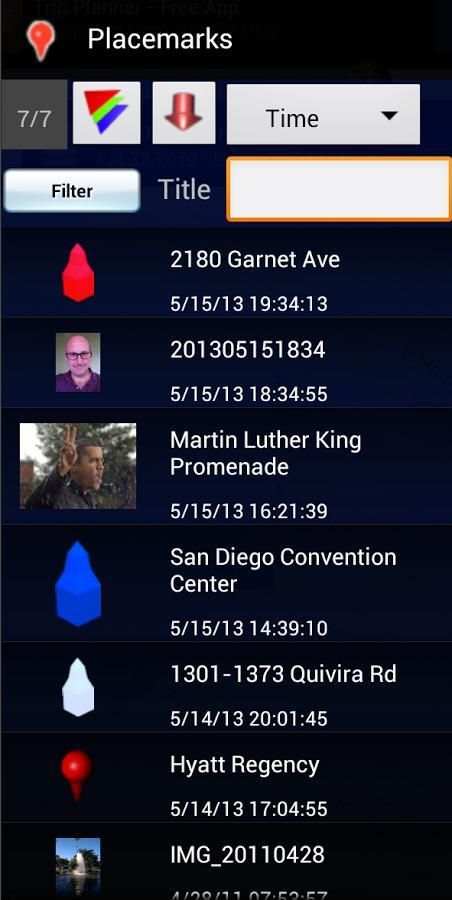The width and height of the screenshot is (452, 900).
Task: Tap the Filter button
Action: [72, 191]
